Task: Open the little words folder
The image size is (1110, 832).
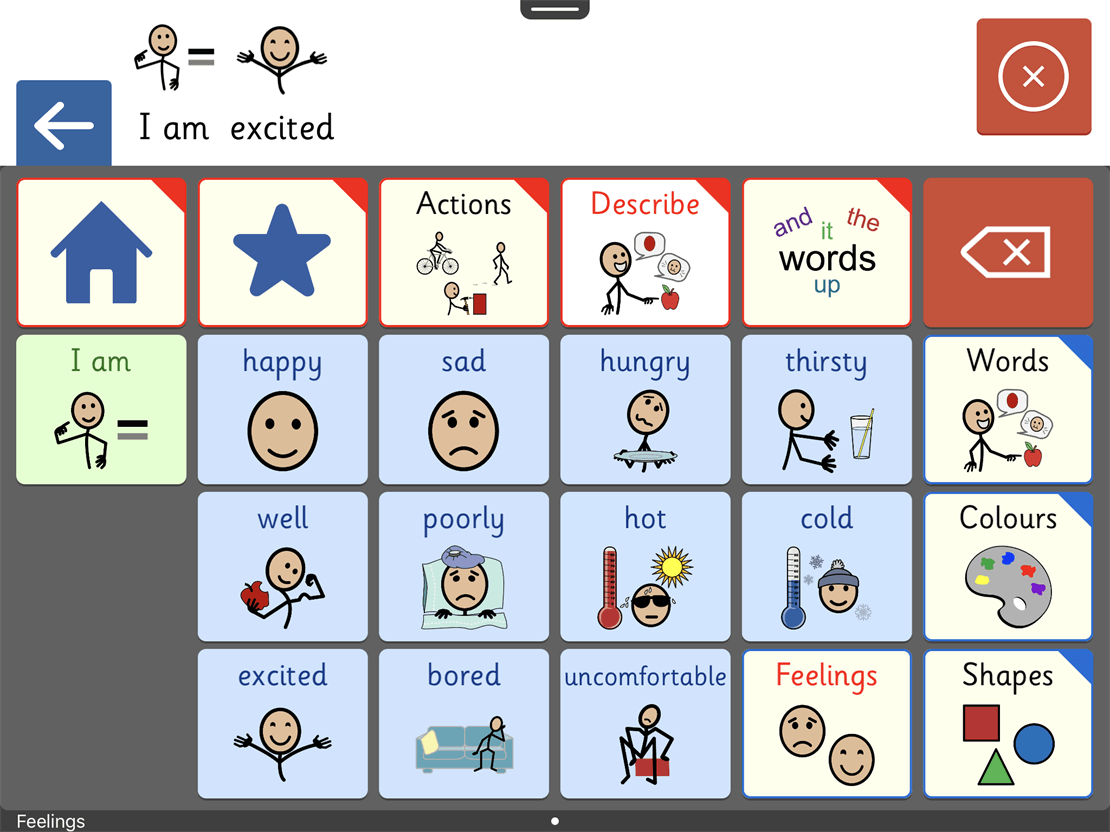Action: 827,252
